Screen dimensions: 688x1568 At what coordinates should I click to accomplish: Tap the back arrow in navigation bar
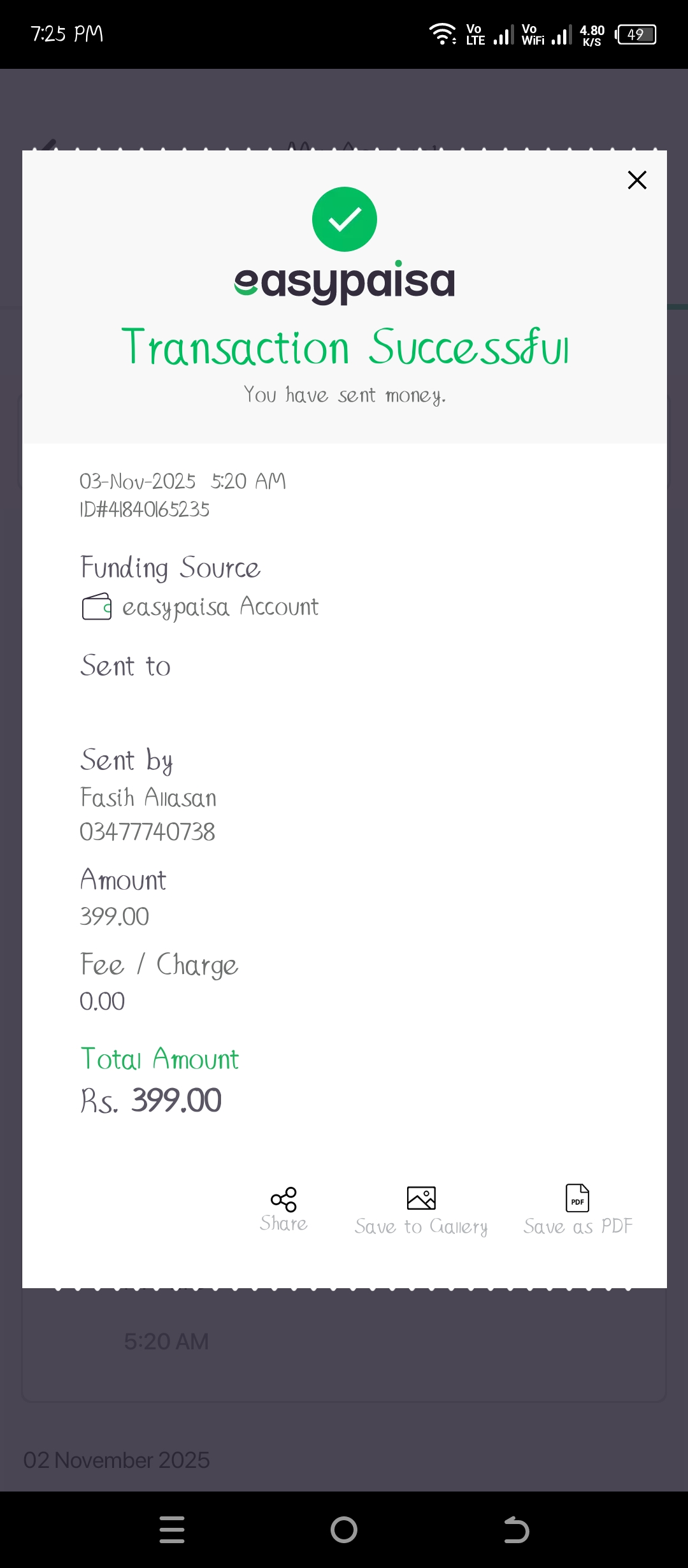coord(515,1529)
